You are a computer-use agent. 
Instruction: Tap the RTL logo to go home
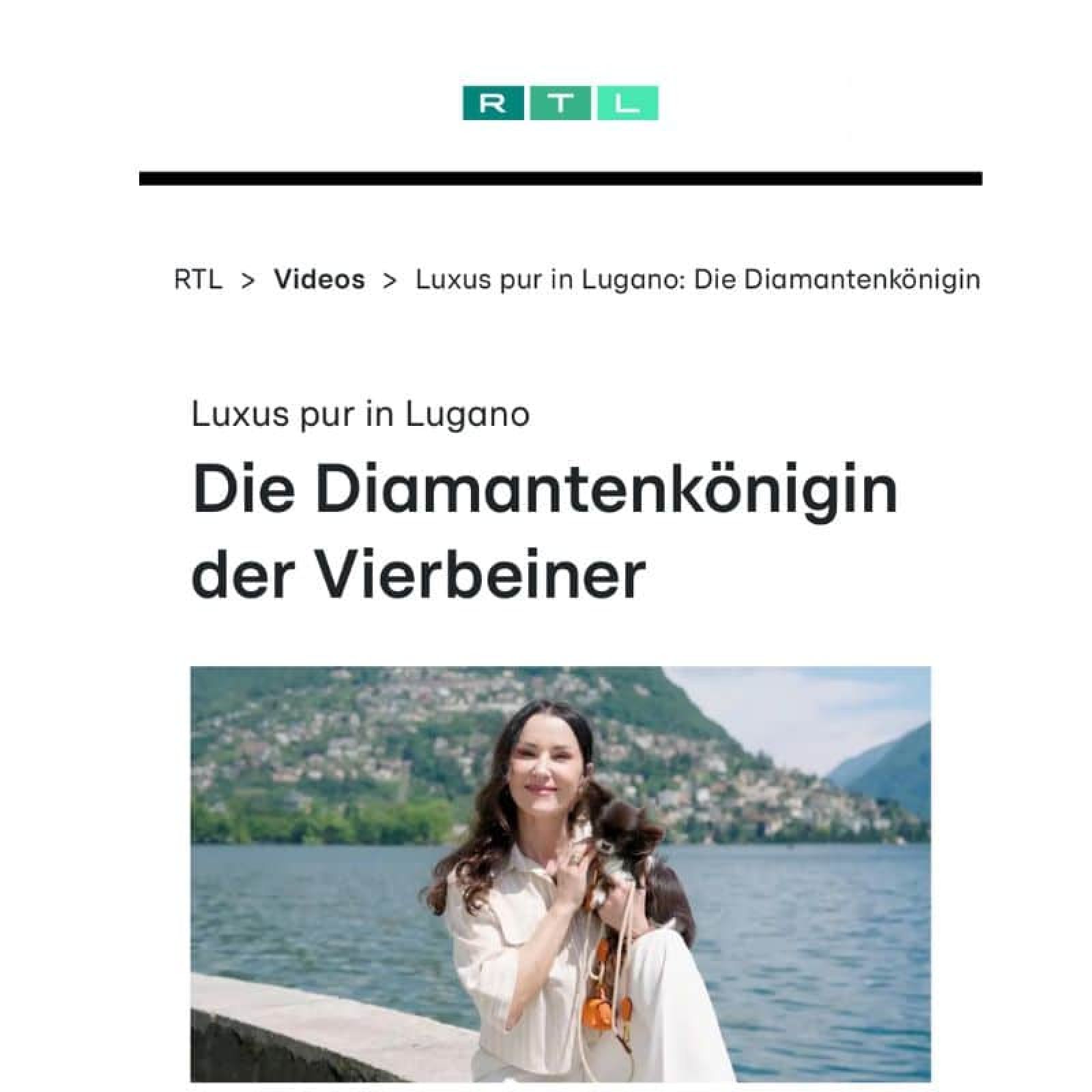560,103
